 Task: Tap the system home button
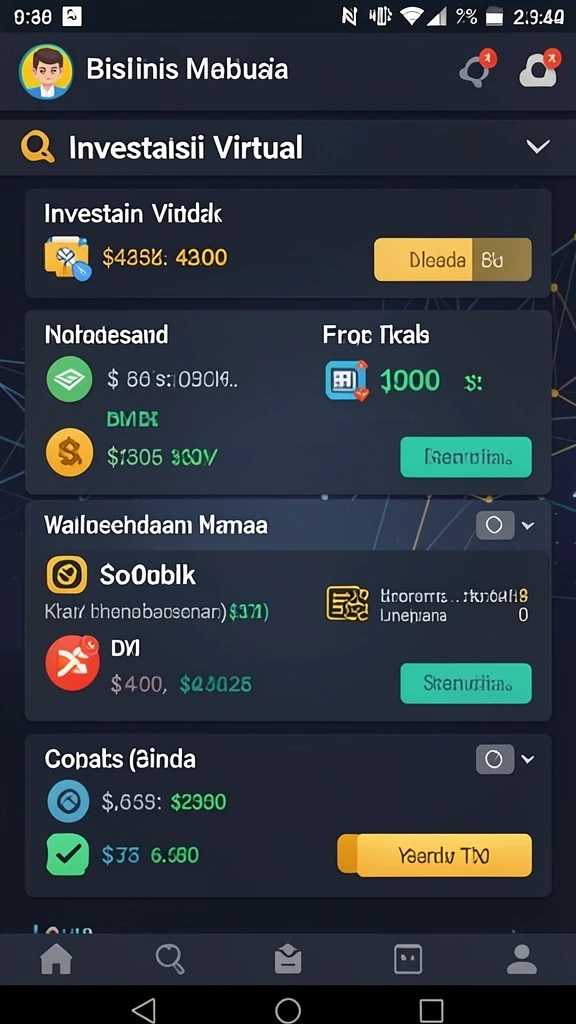288,1010
